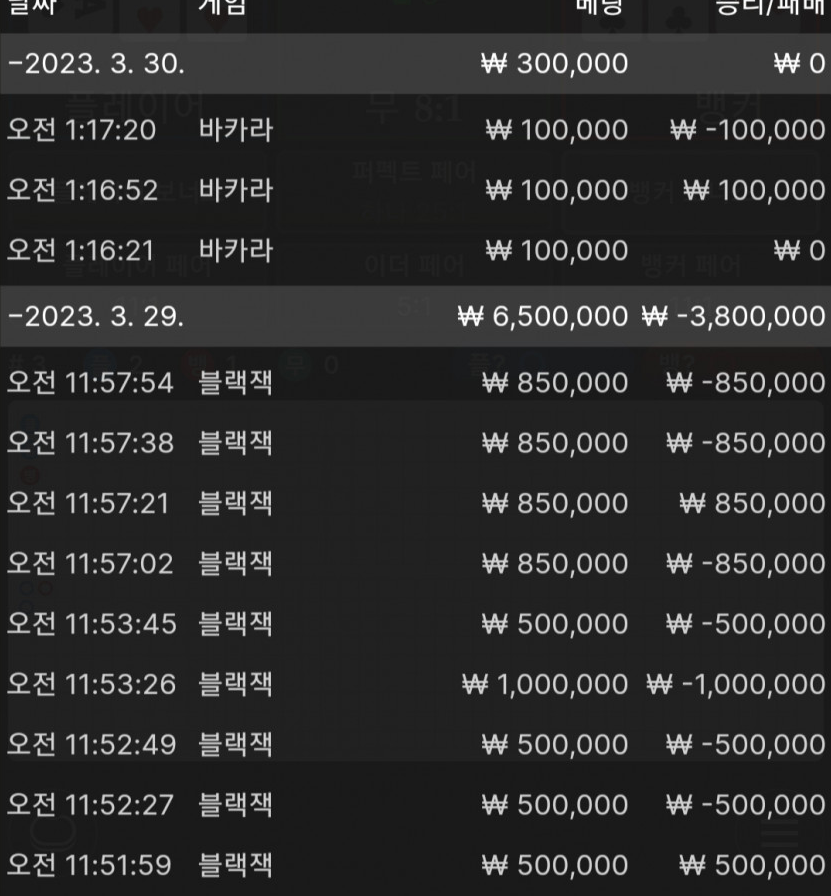This screenshot has height=896, width=831.
Task: Open the 오전 11:53:45 블랙잭 record
Action: [415, 624]
